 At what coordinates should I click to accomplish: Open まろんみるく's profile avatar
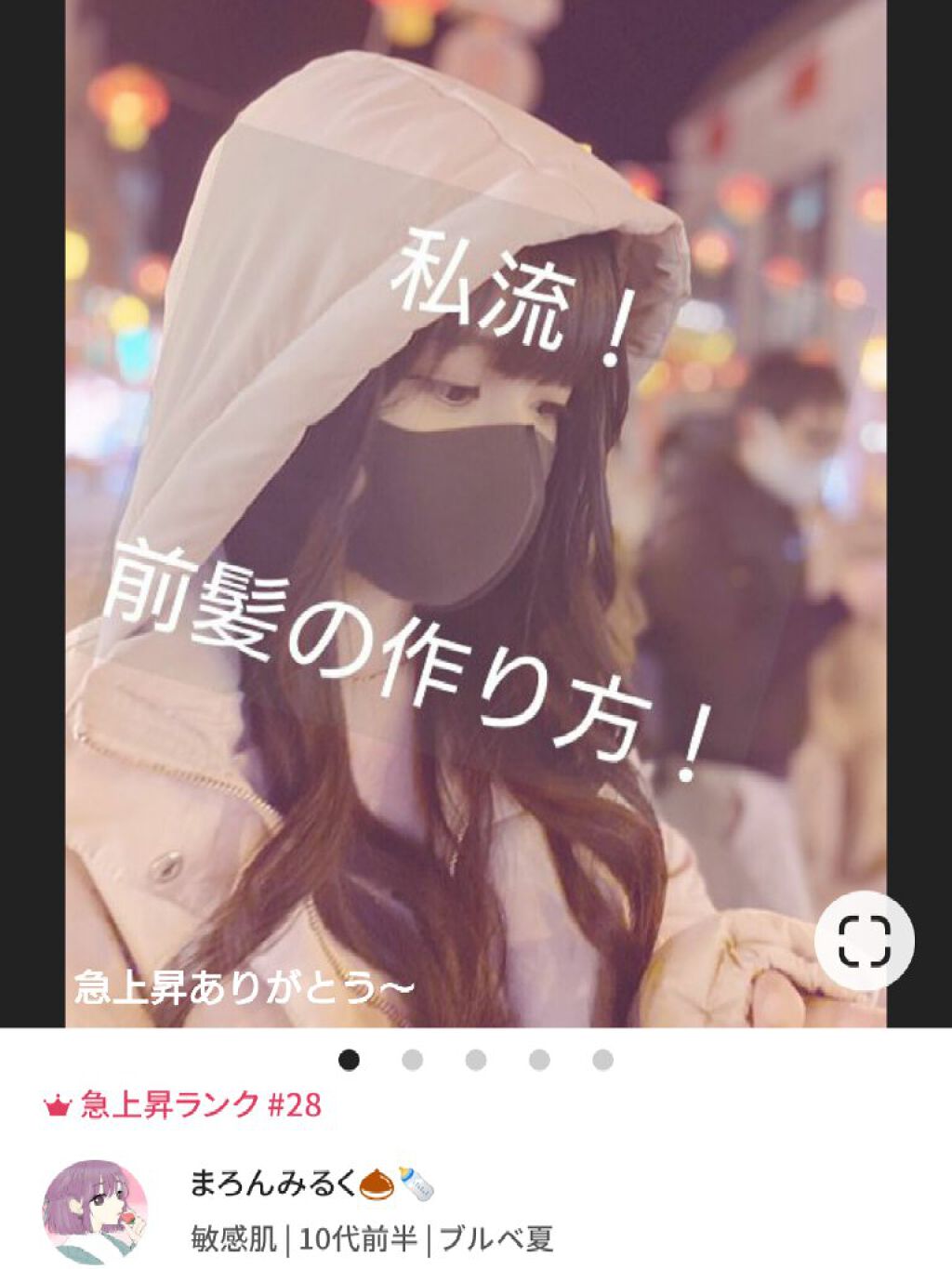pyautogui.click(x=95, y=1211)
